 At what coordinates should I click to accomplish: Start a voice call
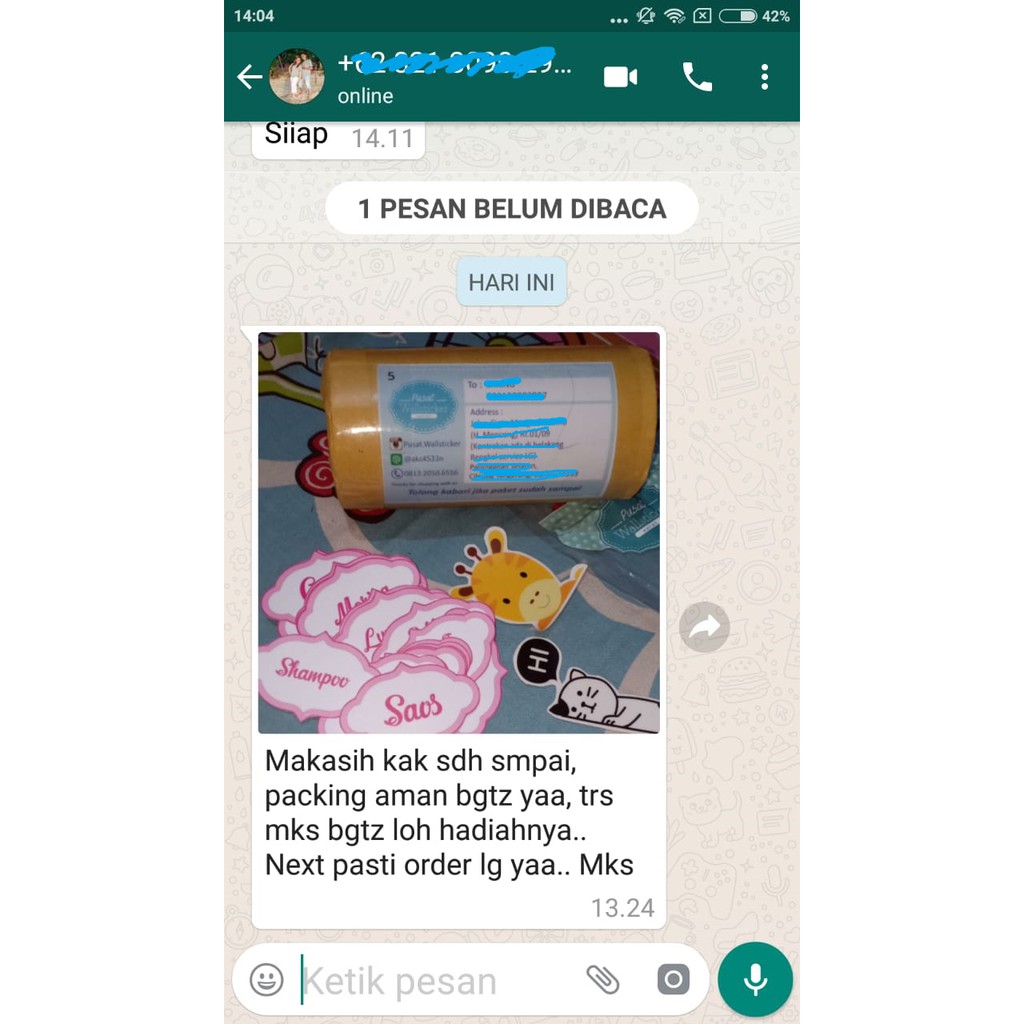697,77
